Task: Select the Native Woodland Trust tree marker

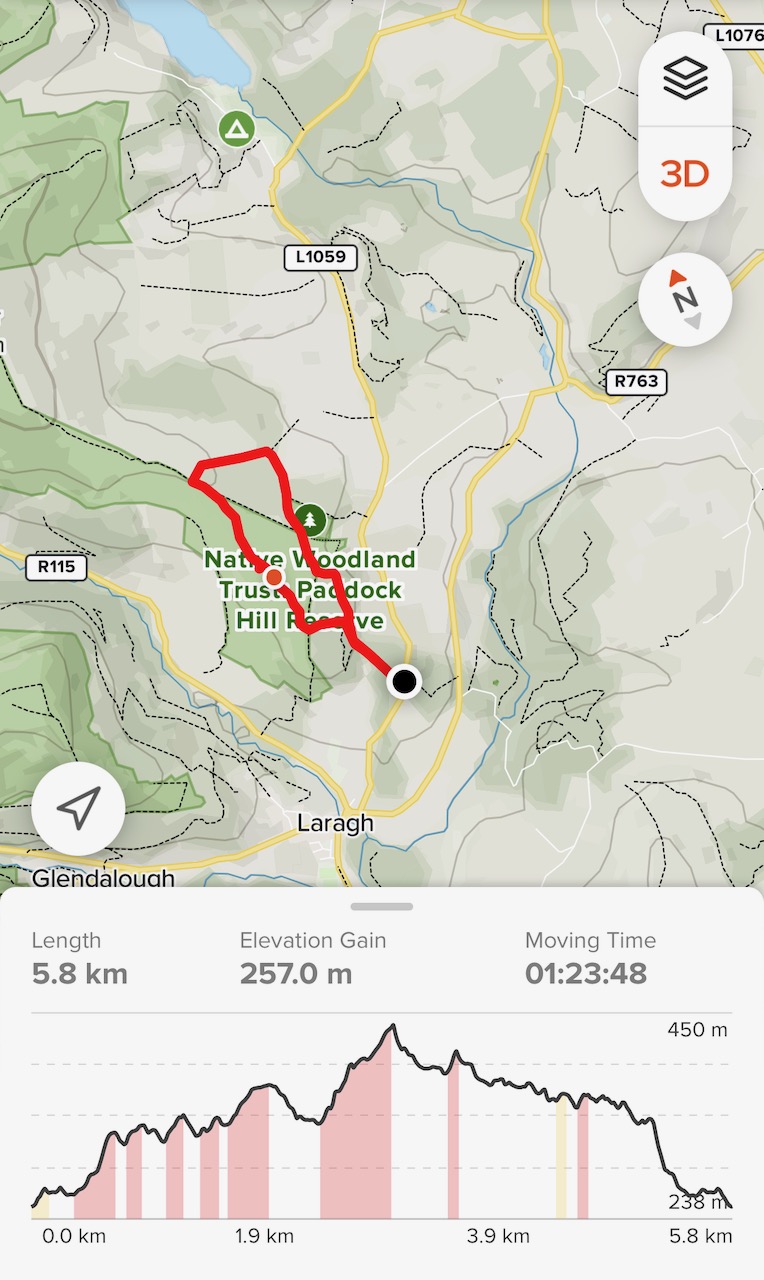Action: 312,520
